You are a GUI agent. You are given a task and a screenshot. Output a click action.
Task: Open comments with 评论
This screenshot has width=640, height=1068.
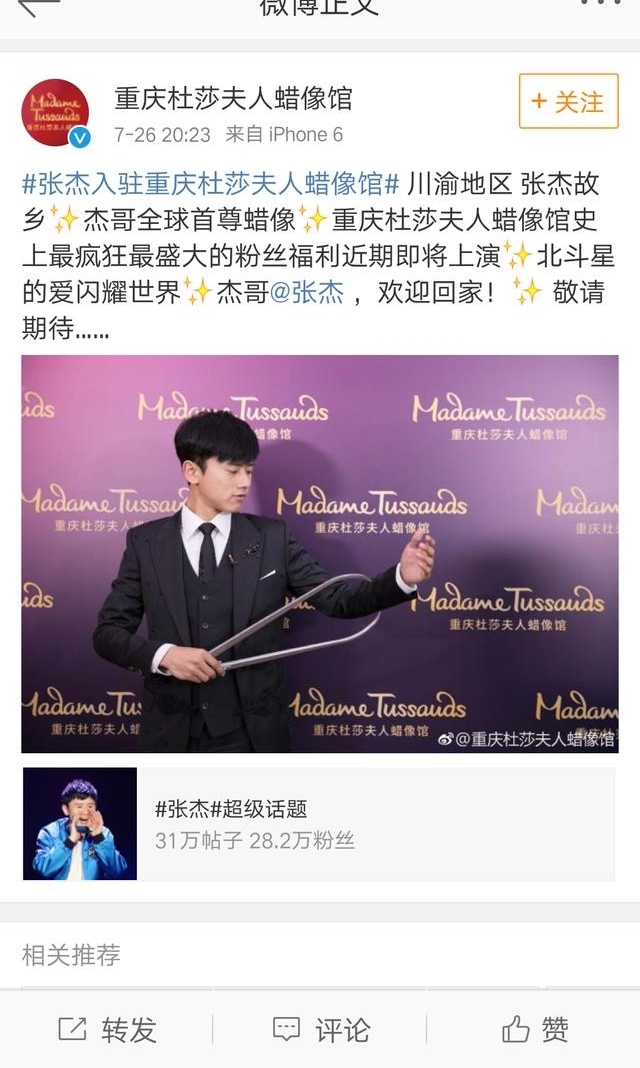[320, 1029]
